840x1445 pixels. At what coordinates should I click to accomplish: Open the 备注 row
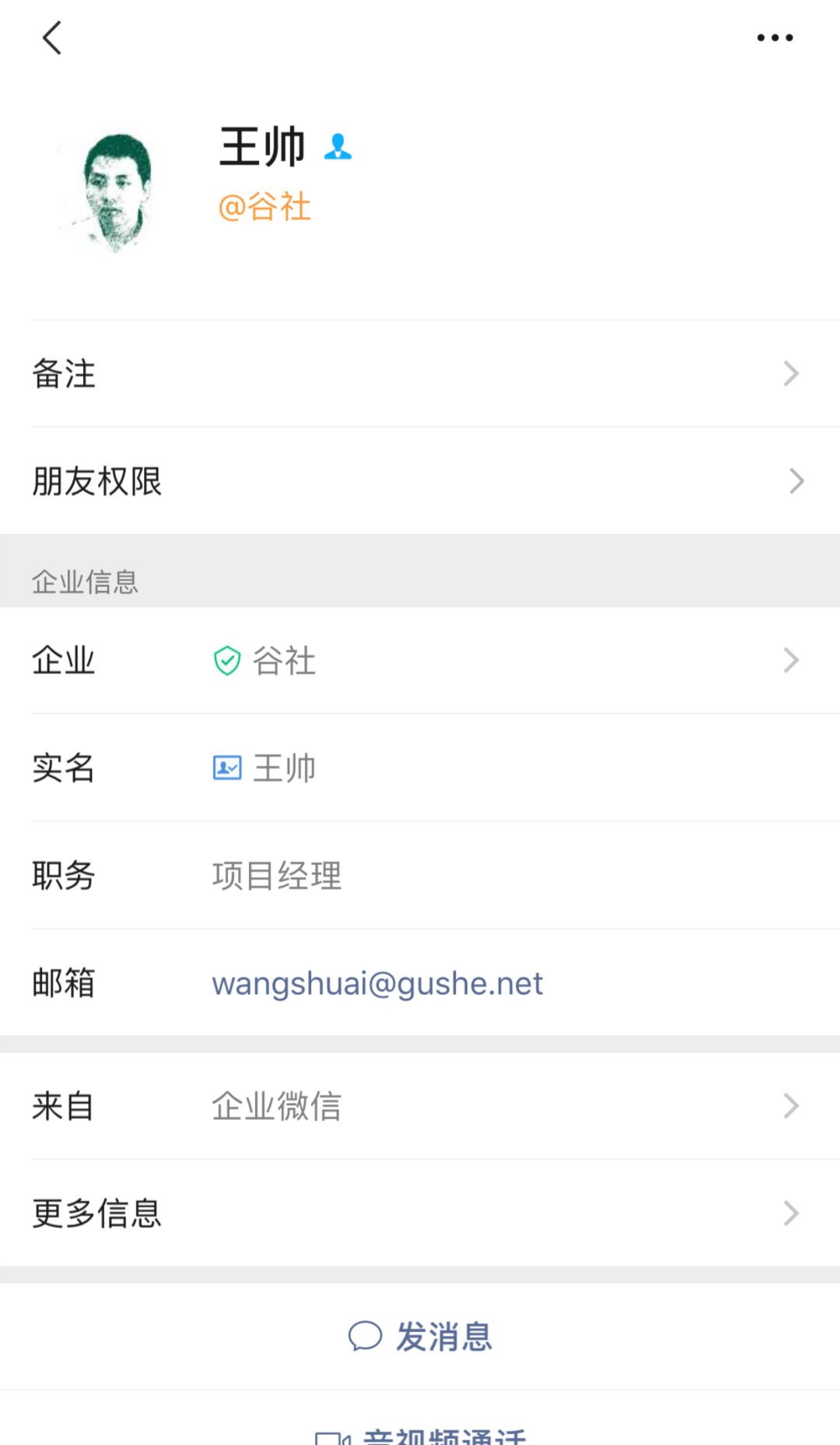click(420, 373)
